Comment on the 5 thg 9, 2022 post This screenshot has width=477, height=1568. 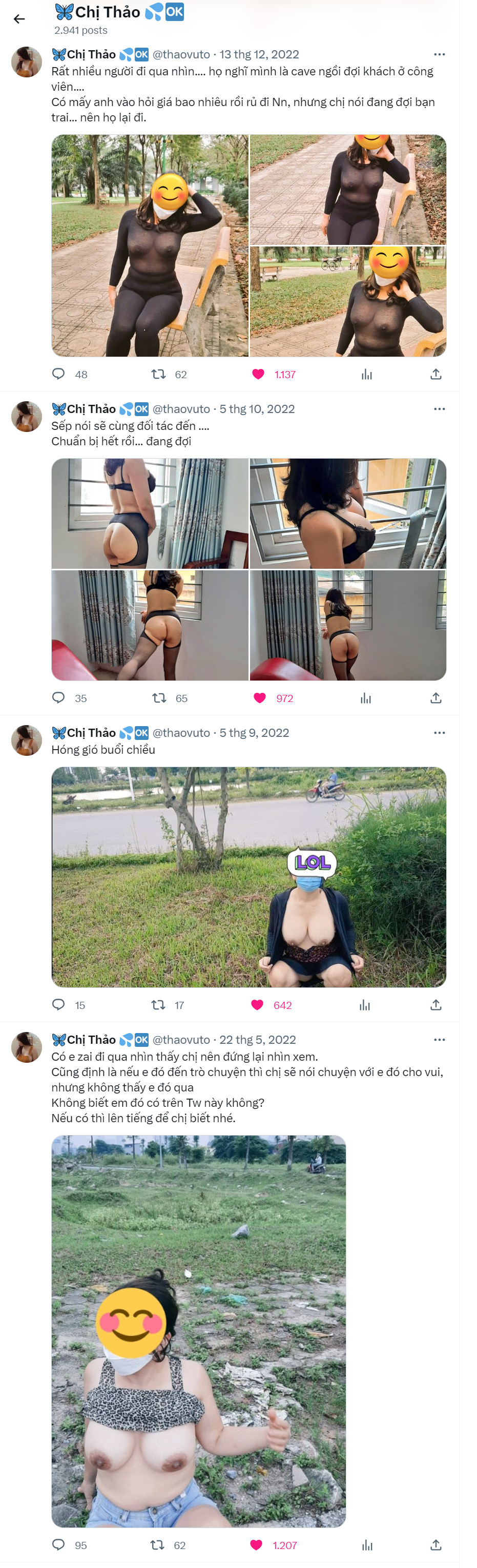tap(58, 1004)
